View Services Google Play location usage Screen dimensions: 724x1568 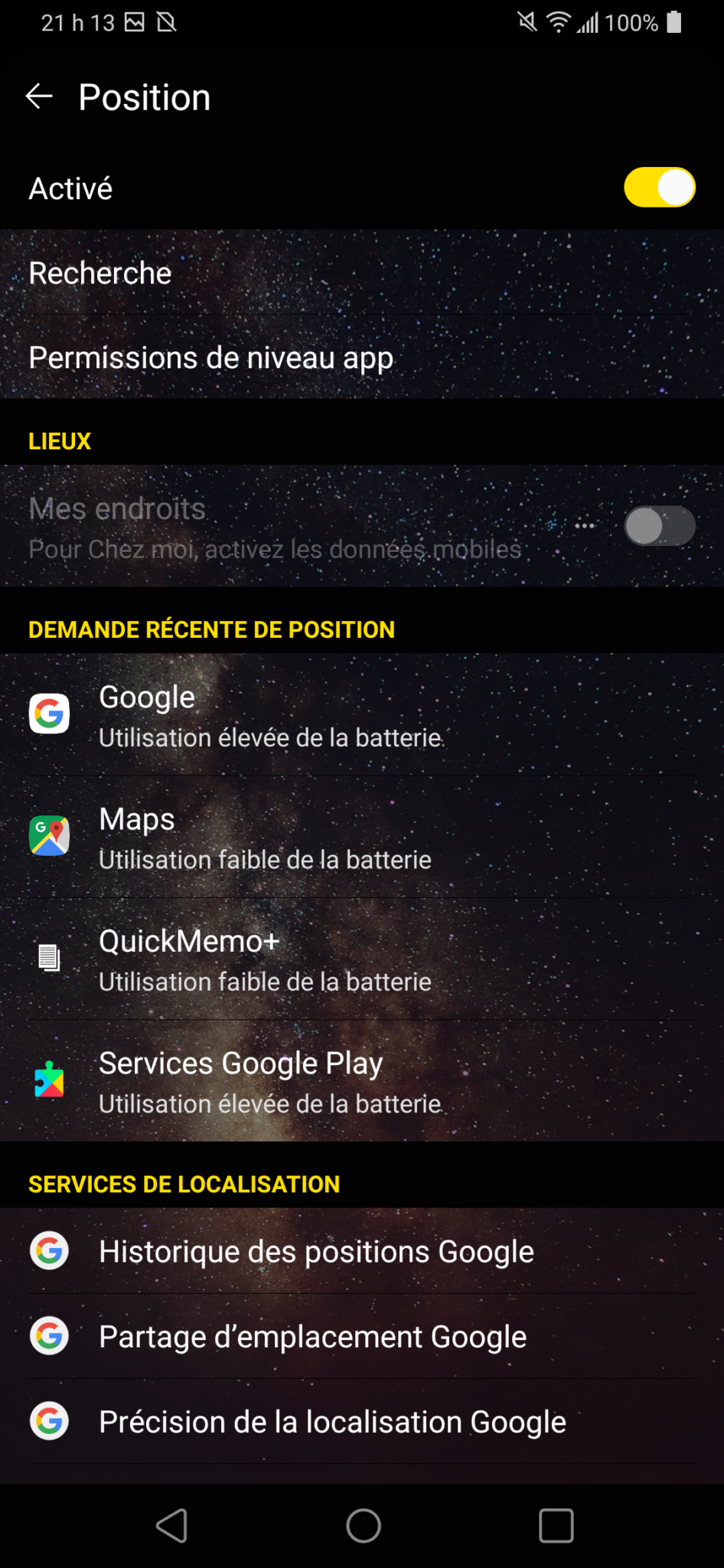point(361,1081)
